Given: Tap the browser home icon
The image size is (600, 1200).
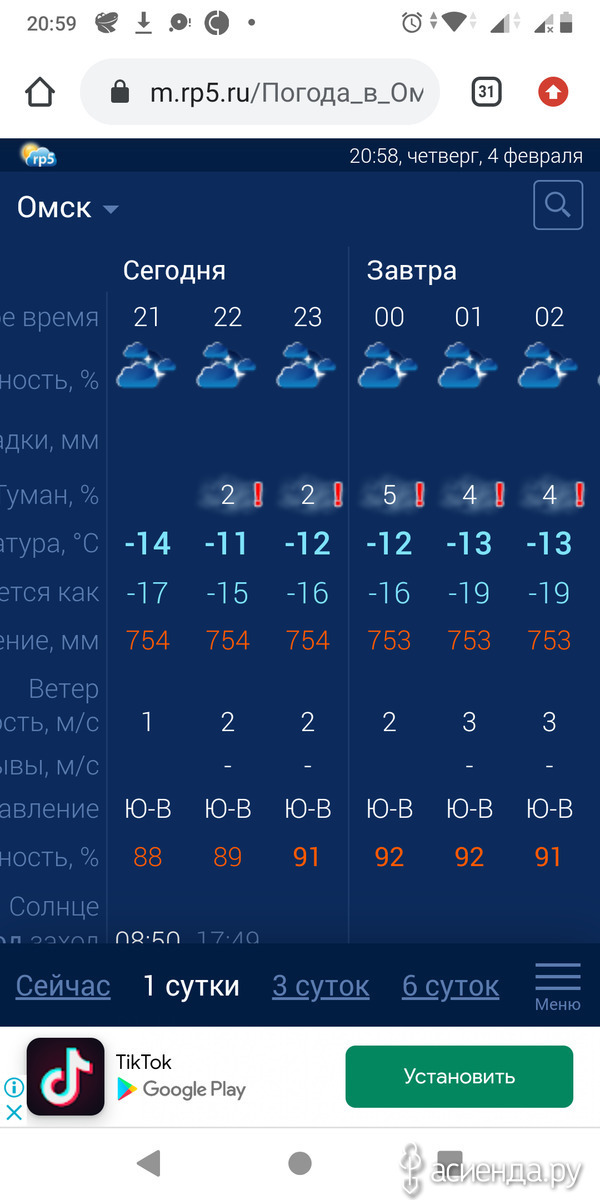Looking at the screenshot, I should pos(40,93).
